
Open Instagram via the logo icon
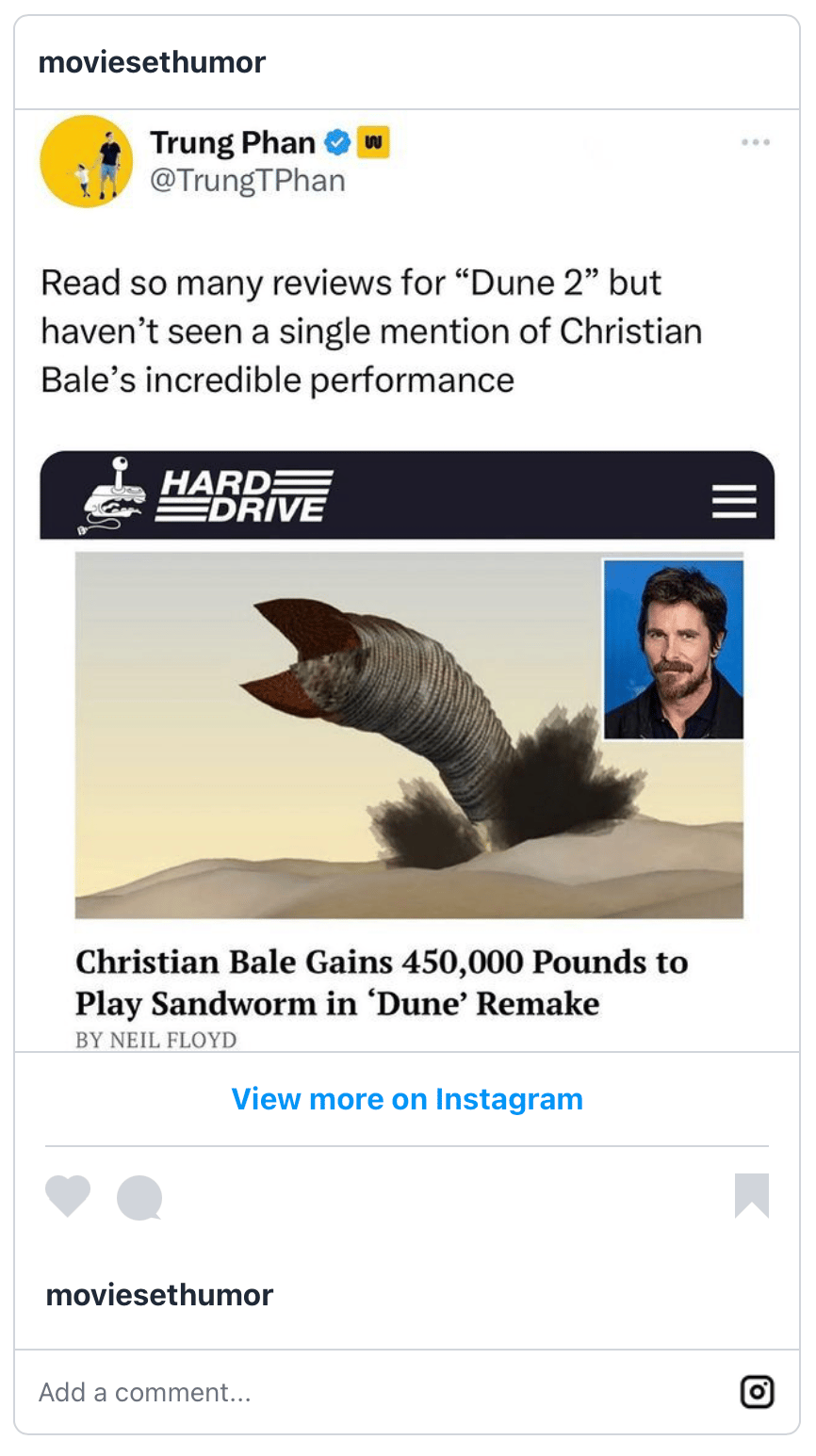[x=757, y=1392]
